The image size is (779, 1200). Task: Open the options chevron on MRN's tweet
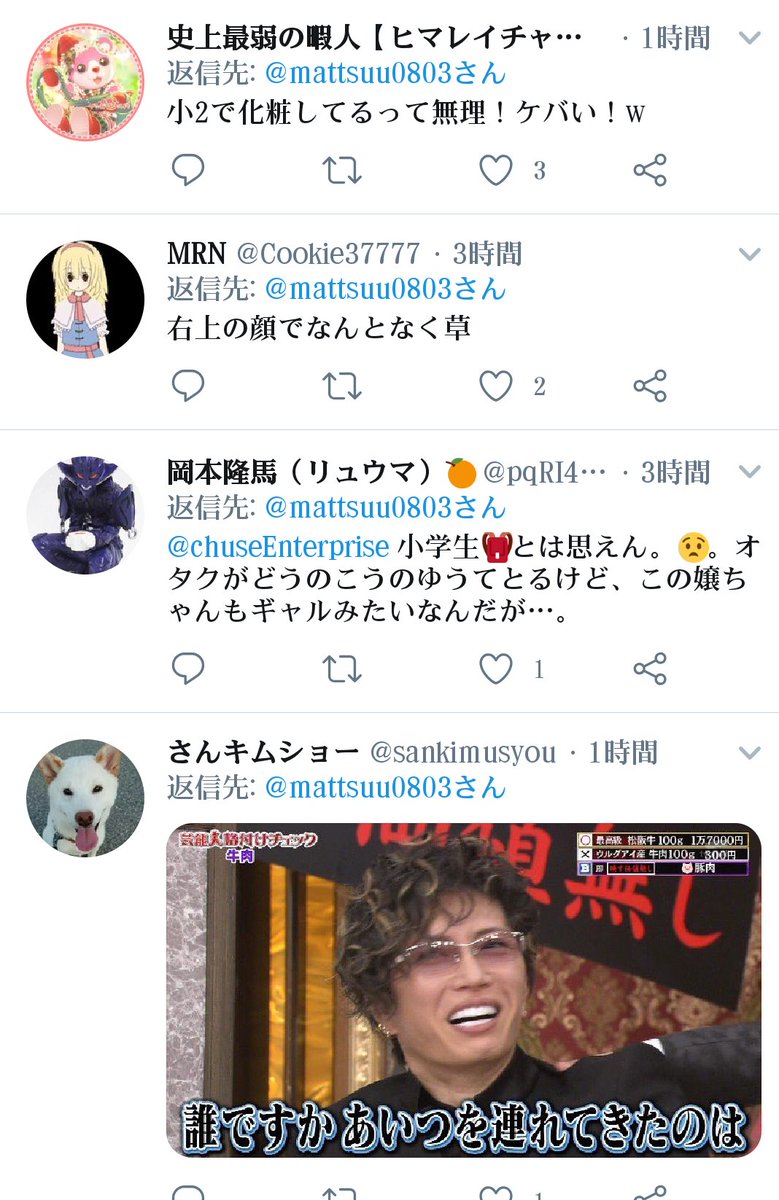(750, 253)
